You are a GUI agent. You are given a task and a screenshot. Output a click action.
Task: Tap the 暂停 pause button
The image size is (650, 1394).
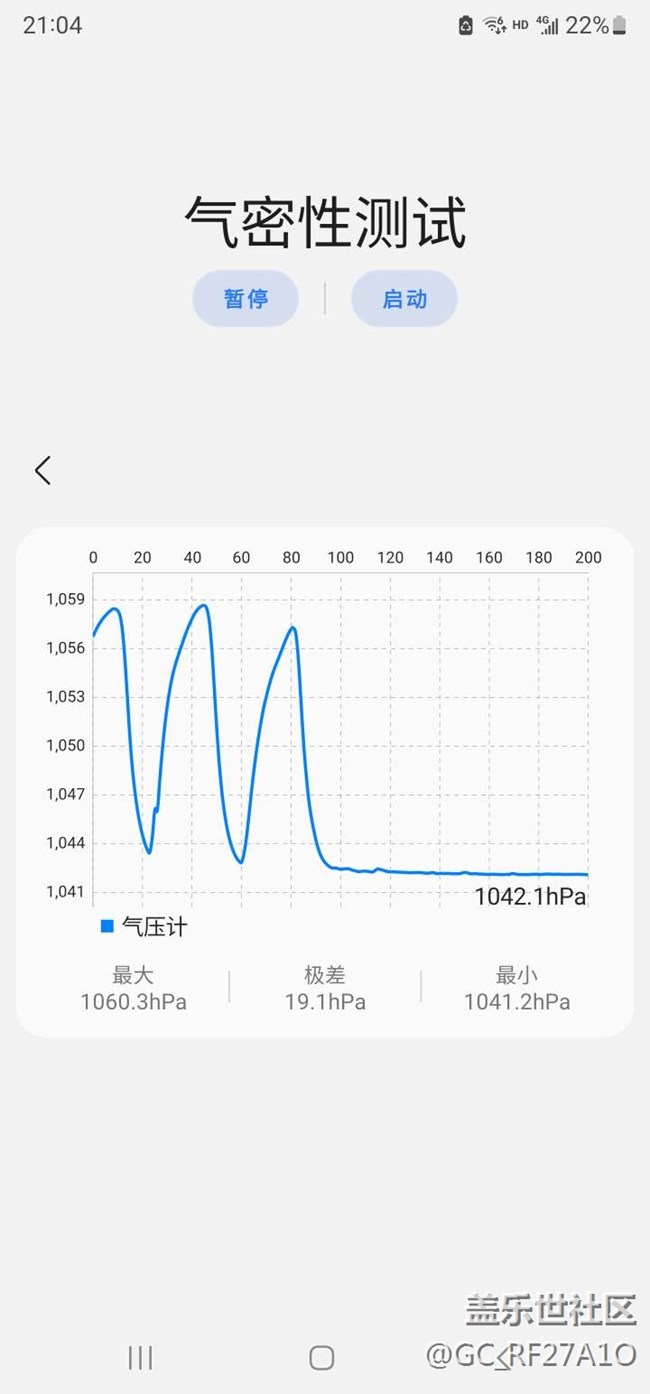tap(245, 298)
